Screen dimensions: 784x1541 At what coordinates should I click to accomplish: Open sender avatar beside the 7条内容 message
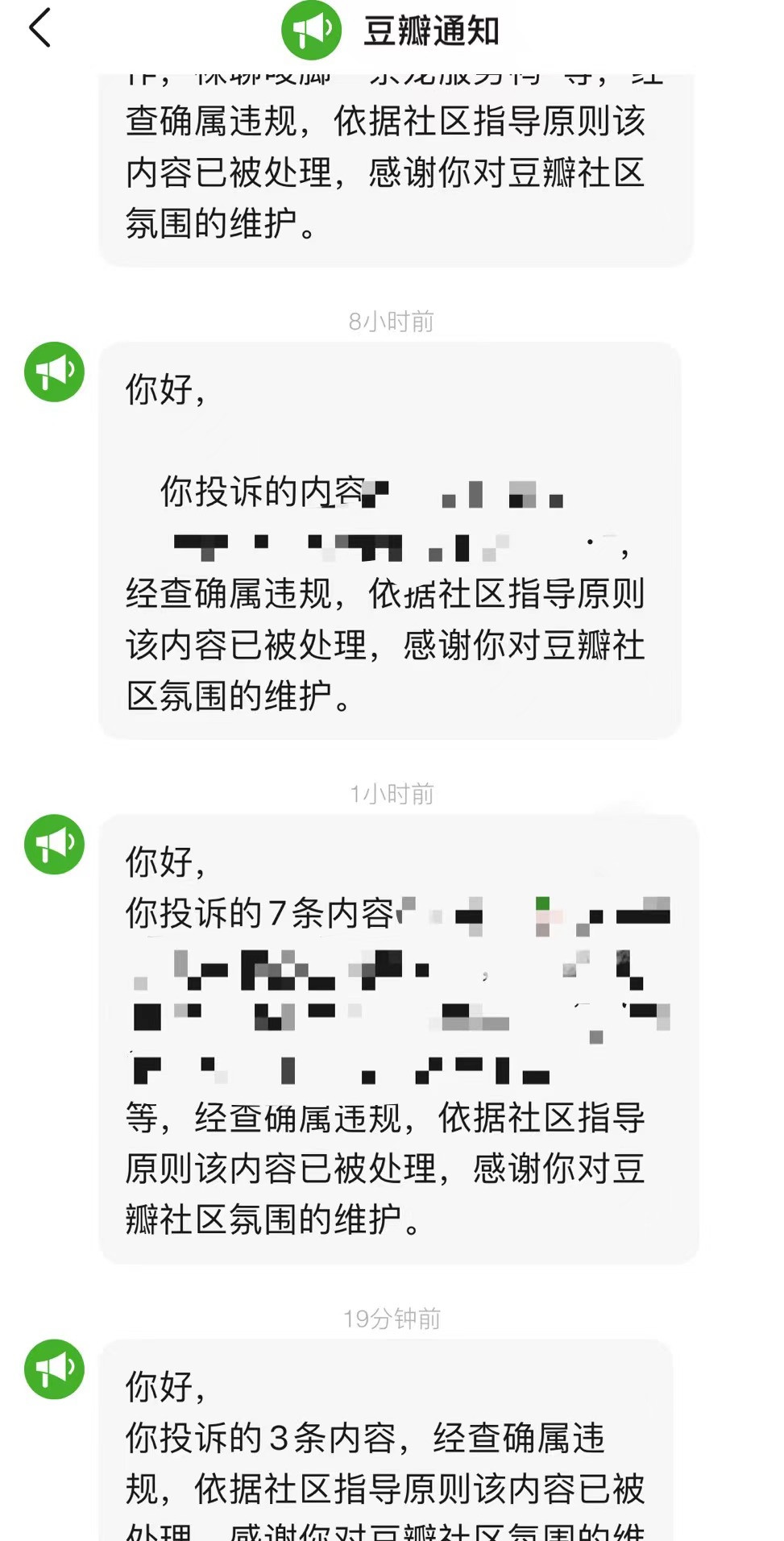54,844
